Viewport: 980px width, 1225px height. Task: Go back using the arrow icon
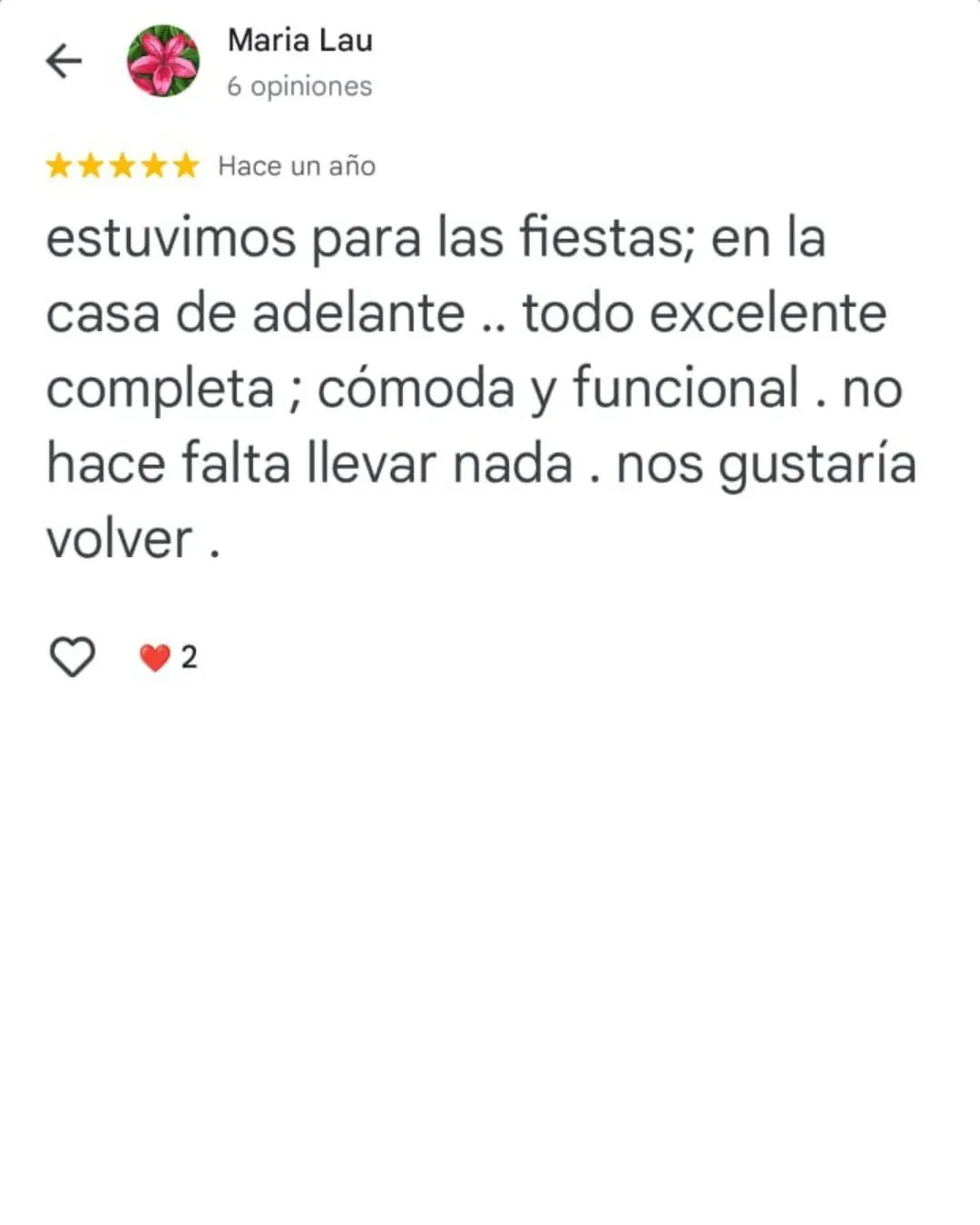[x=64, y=62]
